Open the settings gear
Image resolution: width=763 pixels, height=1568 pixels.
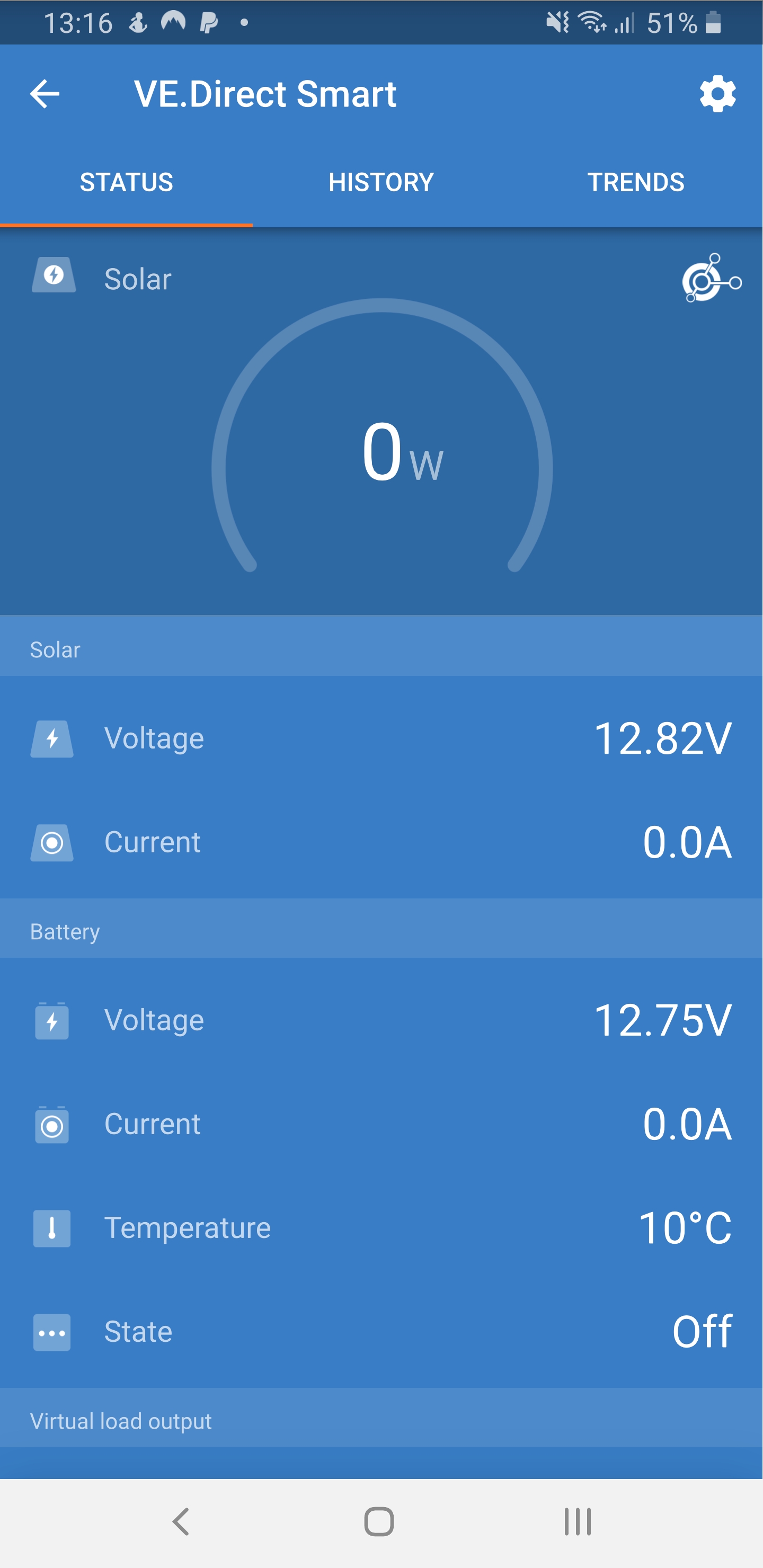pos(717,94)
